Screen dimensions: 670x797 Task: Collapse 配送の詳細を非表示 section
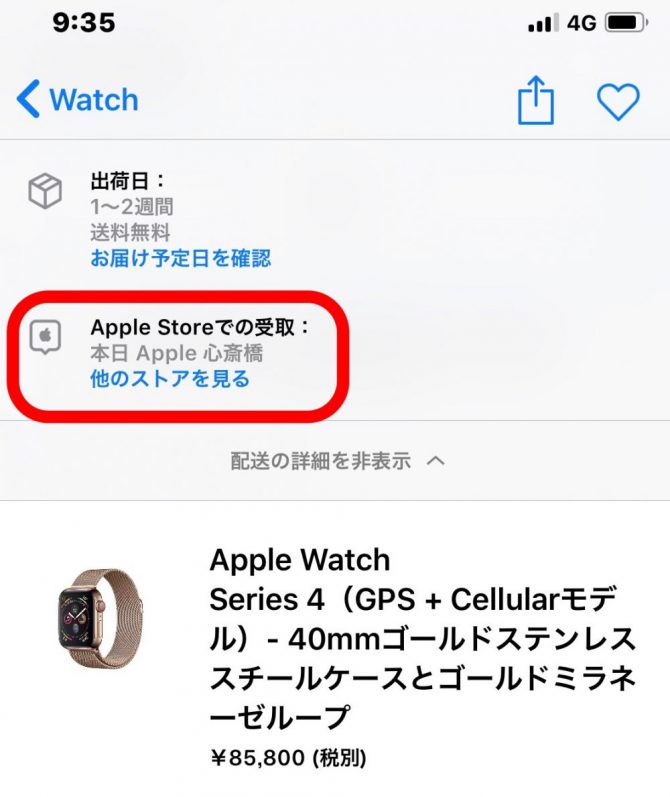(335, 461)
